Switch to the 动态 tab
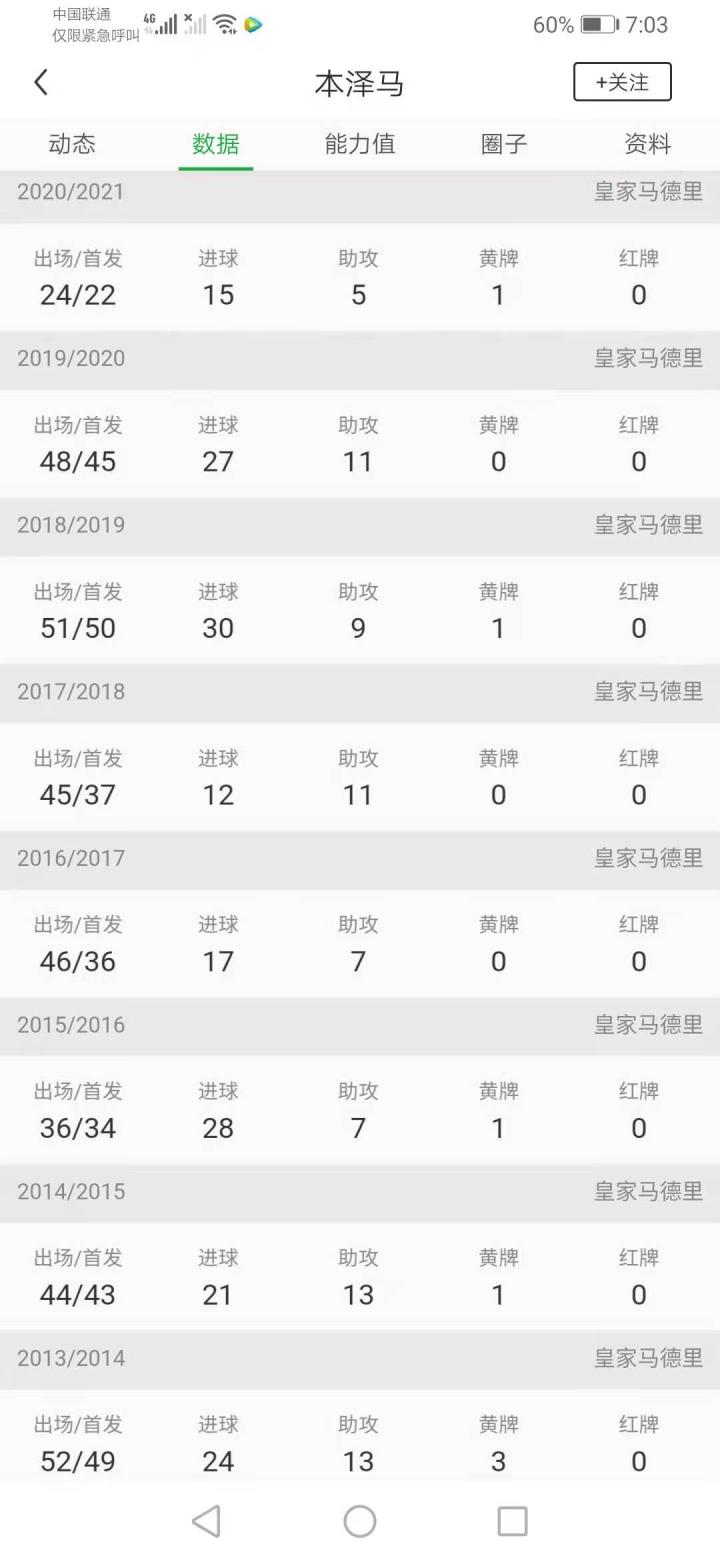Image resolution: width=720 pixels, height=1560 pixels. (72, 144)
